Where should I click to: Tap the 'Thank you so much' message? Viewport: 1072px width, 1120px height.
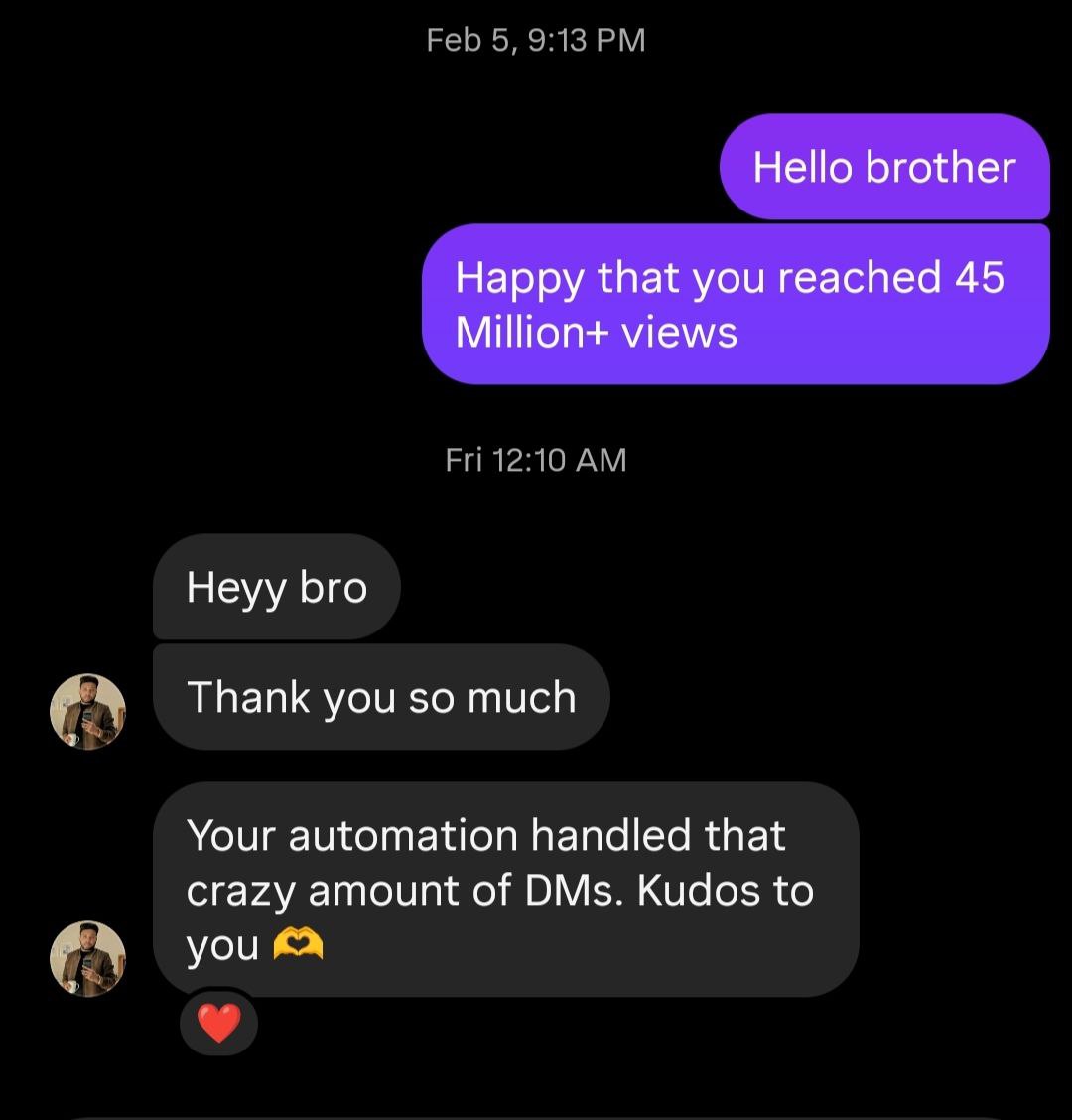coord(381,697)
